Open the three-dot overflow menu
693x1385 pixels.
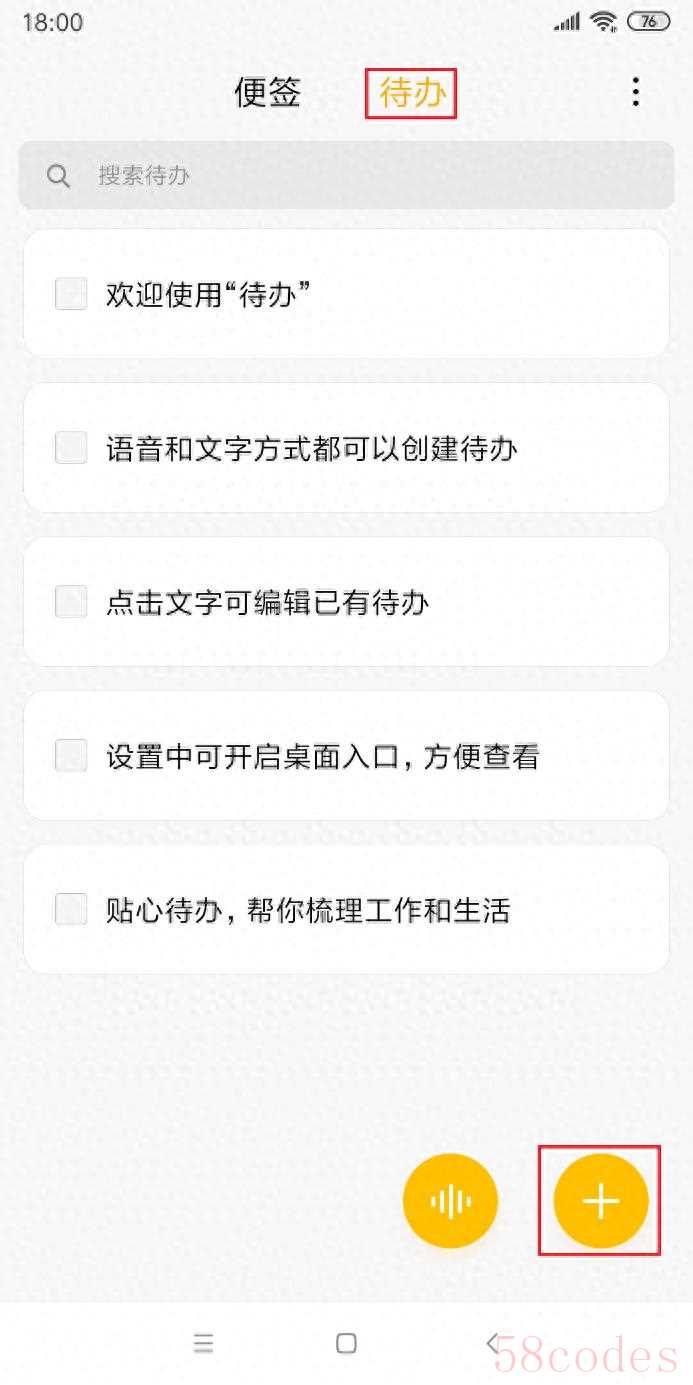(x=636, y=93)
